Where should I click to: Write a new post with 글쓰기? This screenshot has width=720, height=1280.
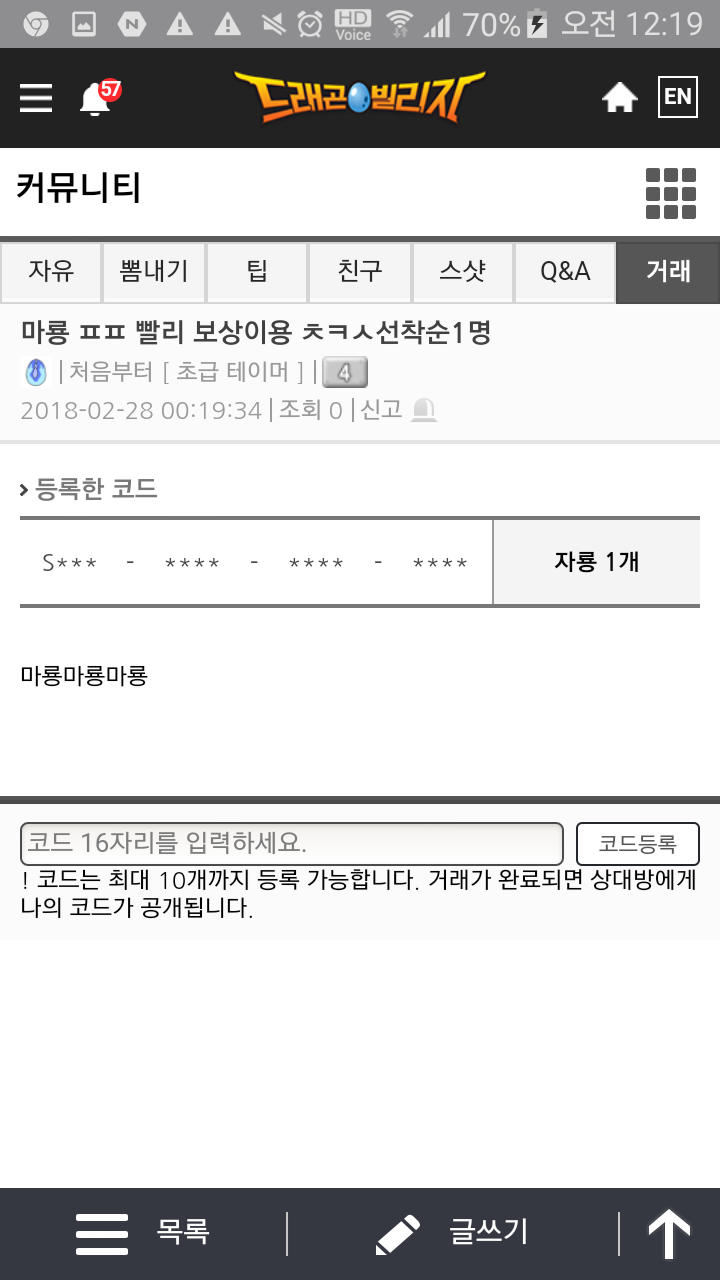coord(452,1233)
